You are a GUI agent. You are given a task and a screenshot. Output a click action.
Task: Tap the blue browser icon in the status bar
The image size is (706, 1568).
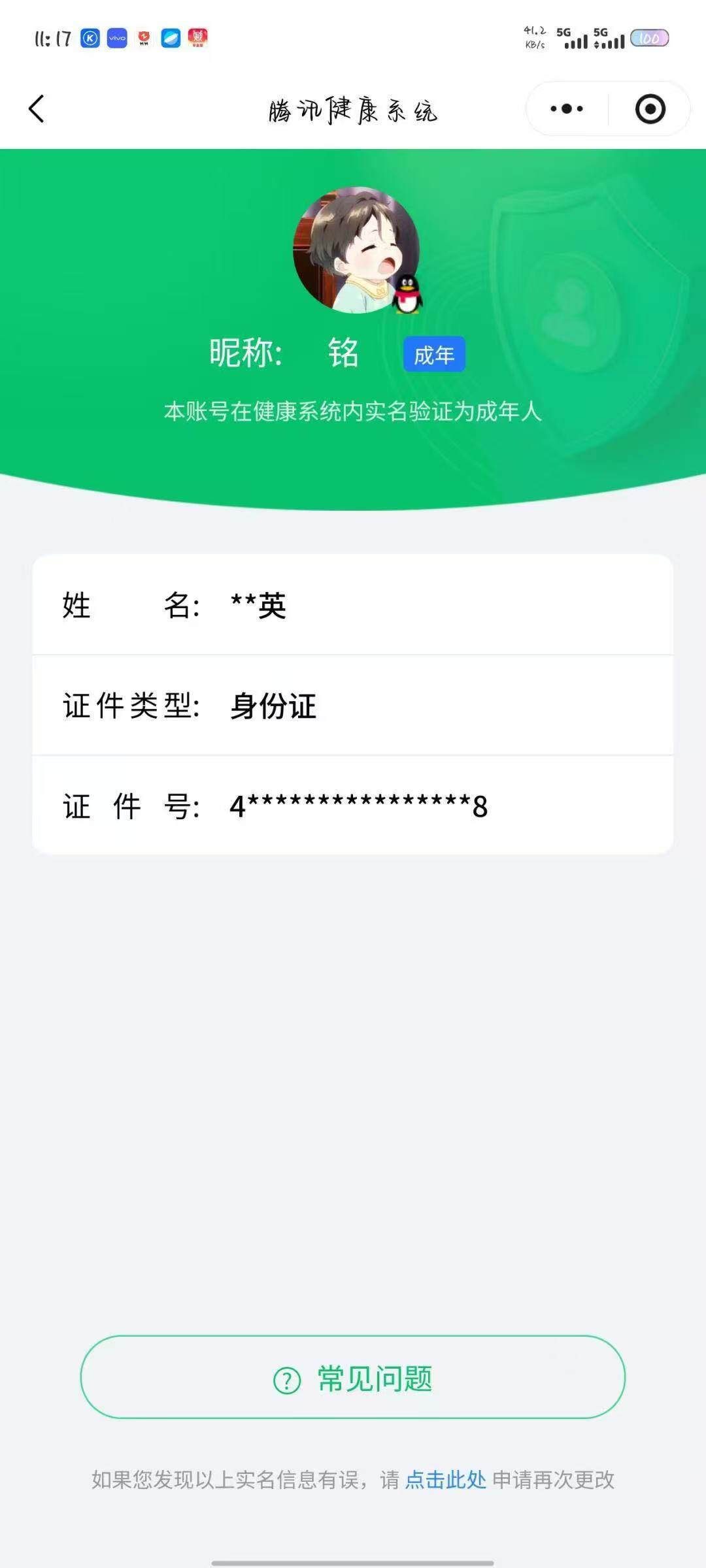171,39
